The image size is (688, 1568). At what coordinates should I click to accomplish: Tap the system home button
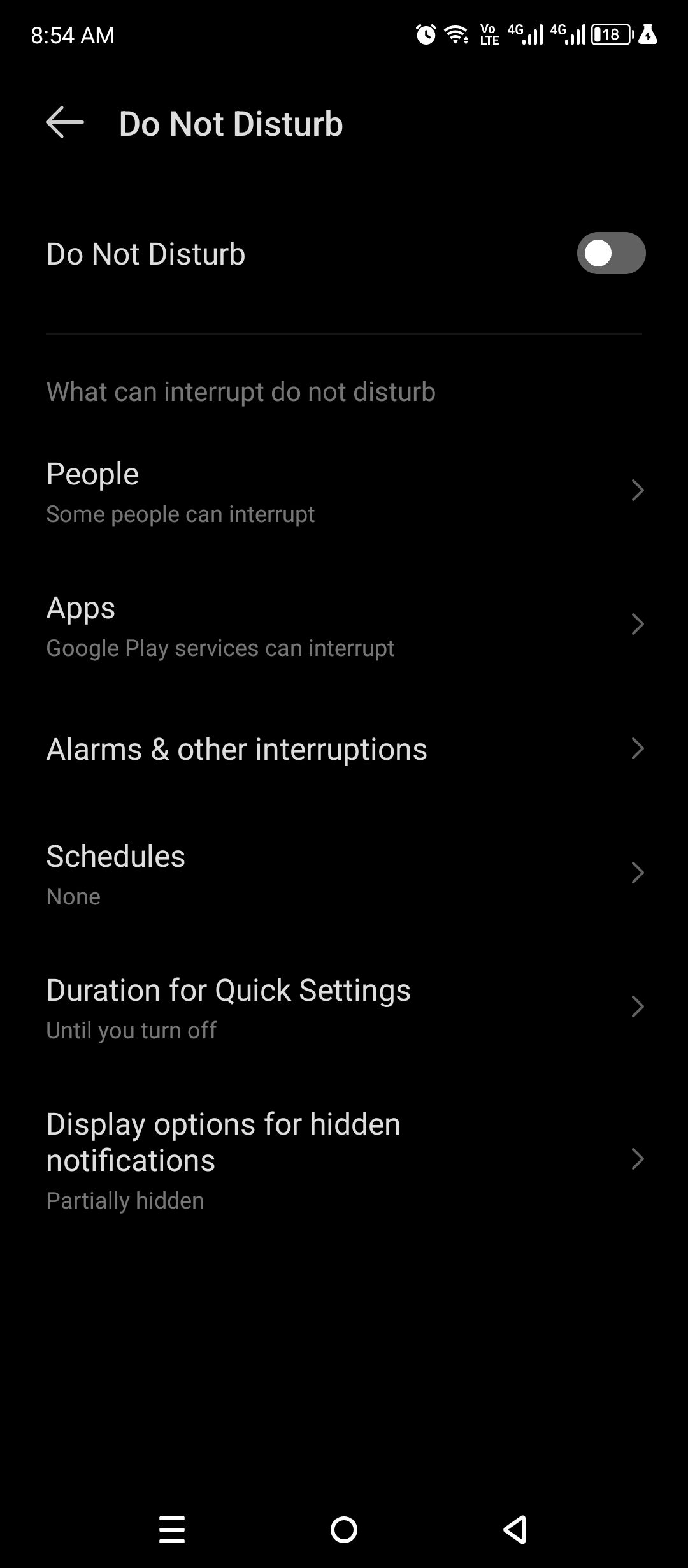[344, 1529]
